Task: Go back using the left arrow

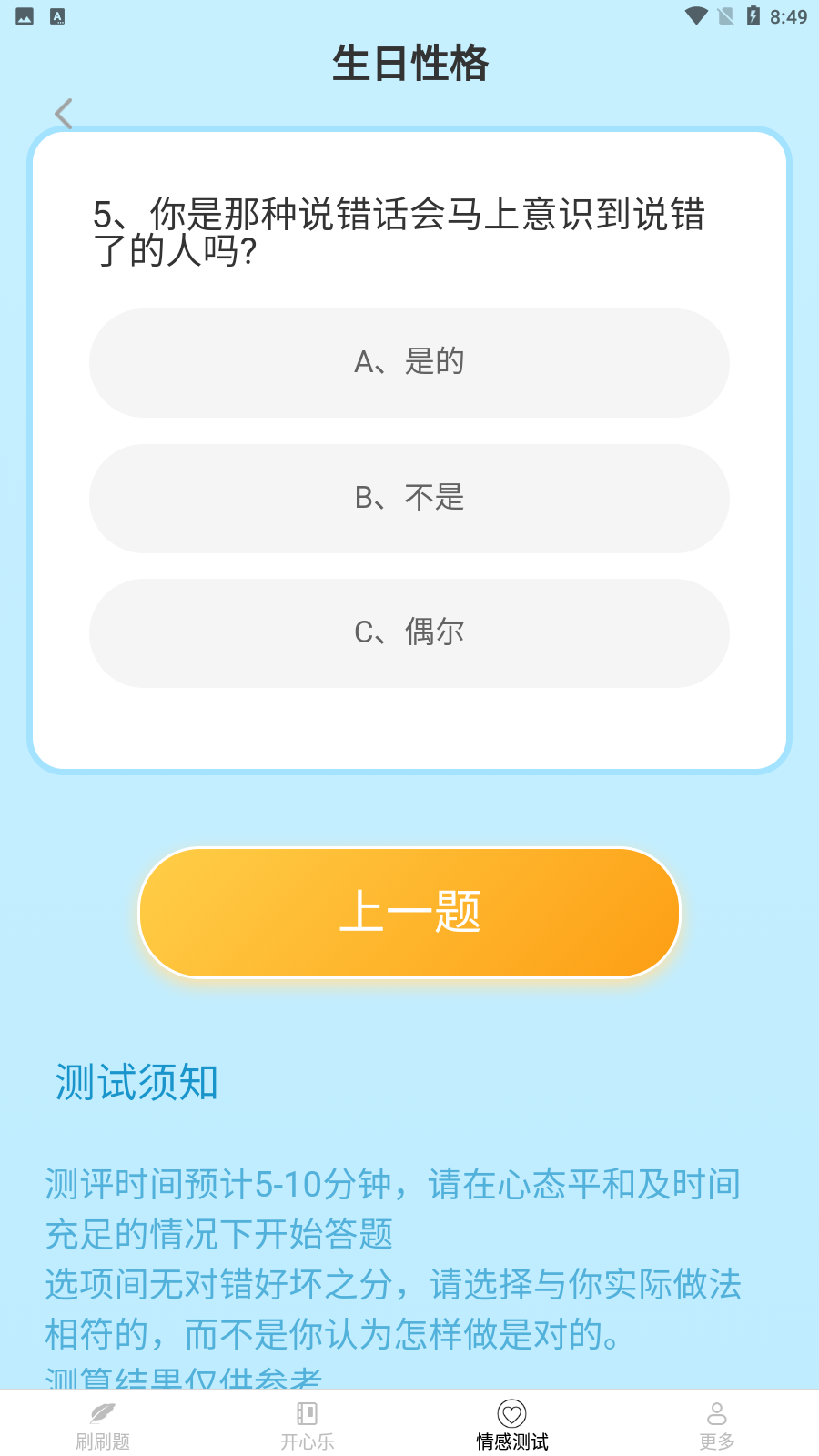Action: [x=63, y=114]
